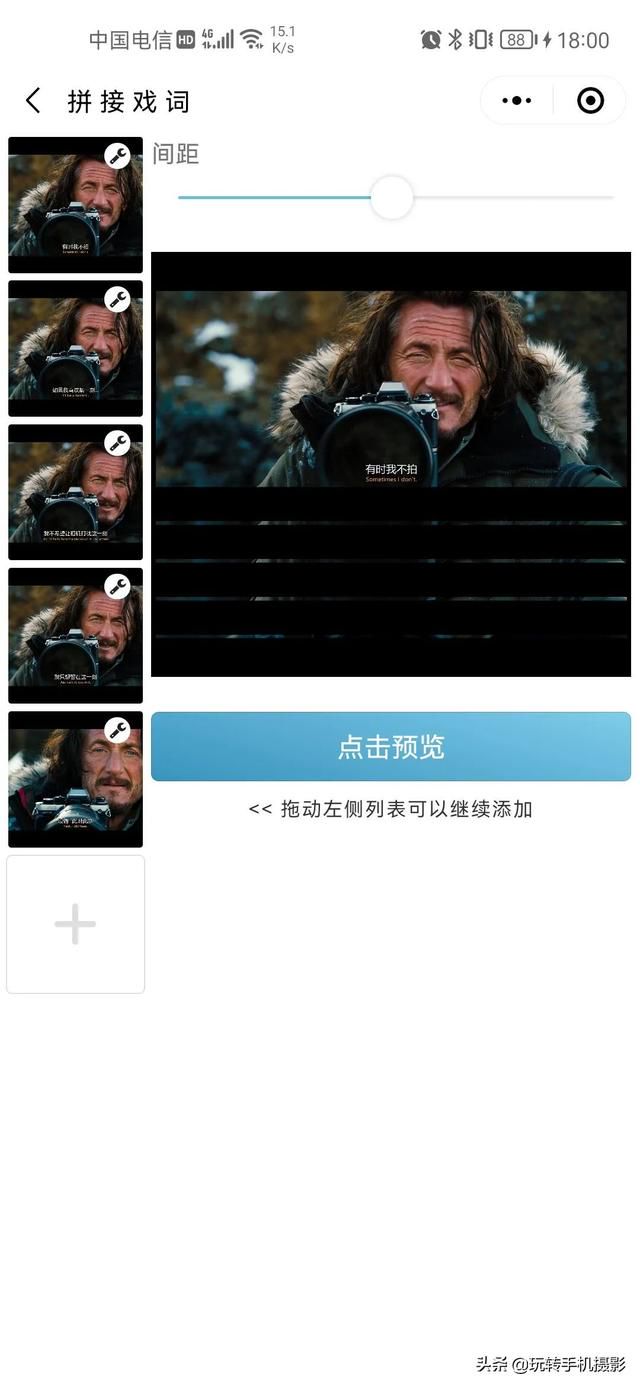Image resolution: width=640 pixels, height=1387 pixels.
Task: Select the first movie frame thumbnail
Action: point(76,205)
